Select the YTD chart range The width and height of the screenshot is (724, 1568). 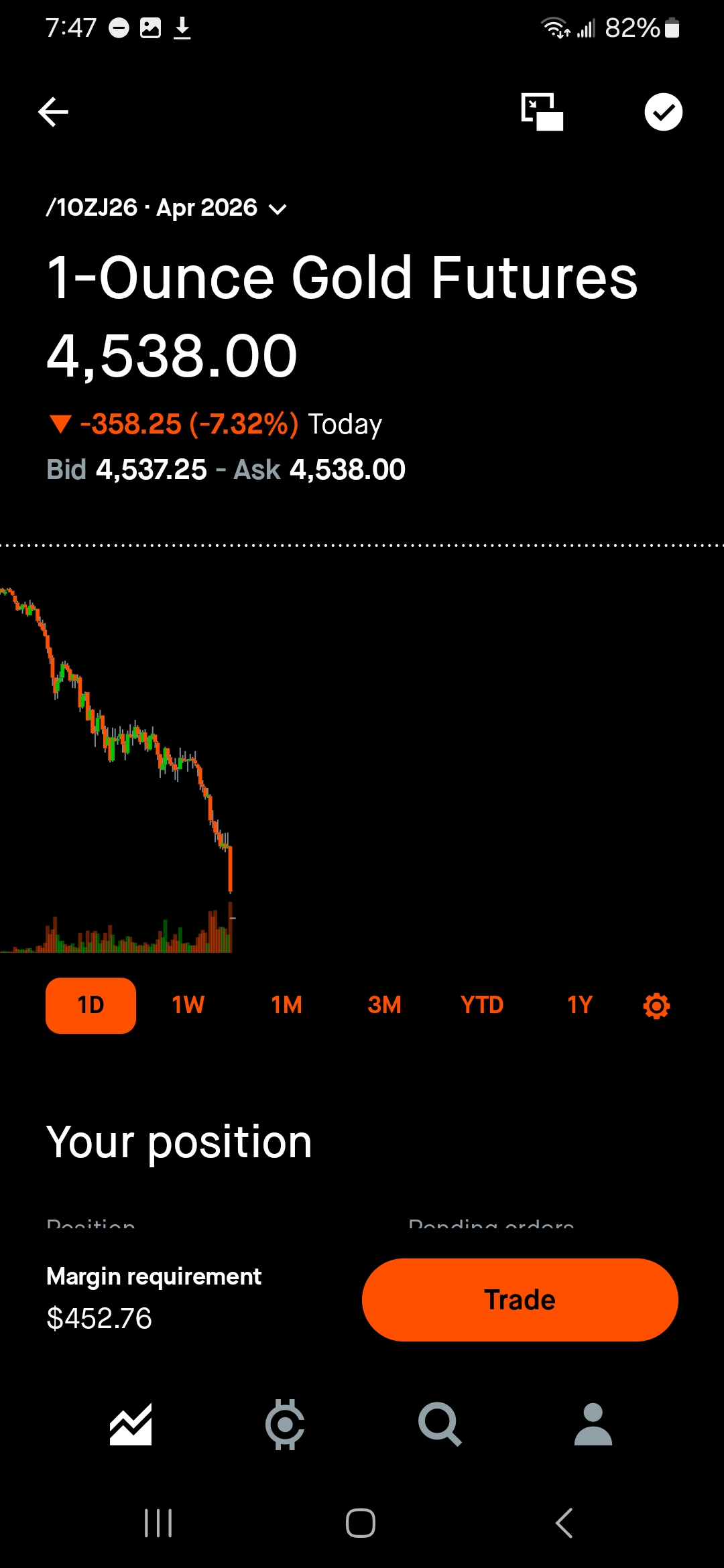(482, 1005)
